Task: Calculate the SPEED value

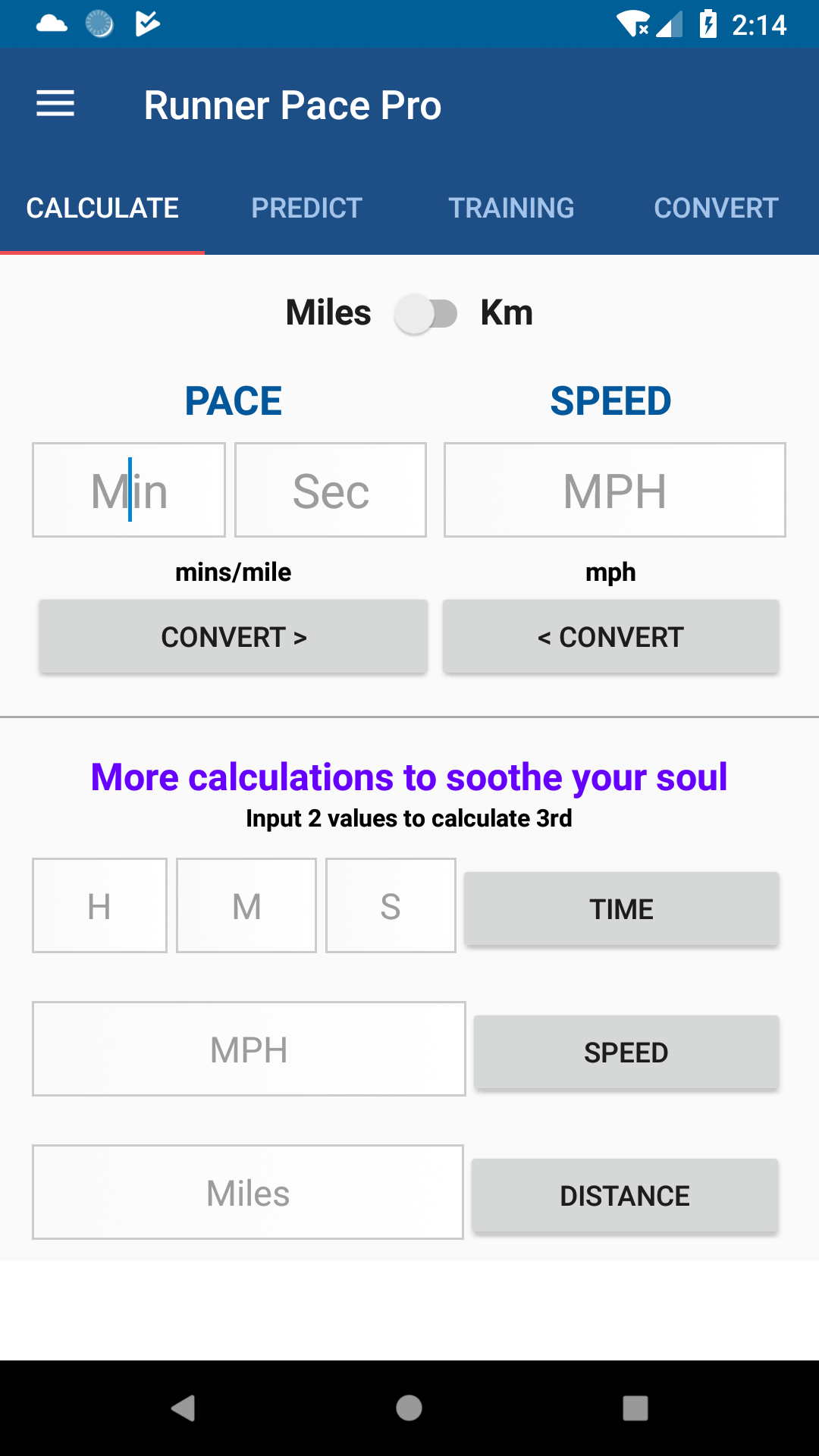Action: tap(626, 1052)
